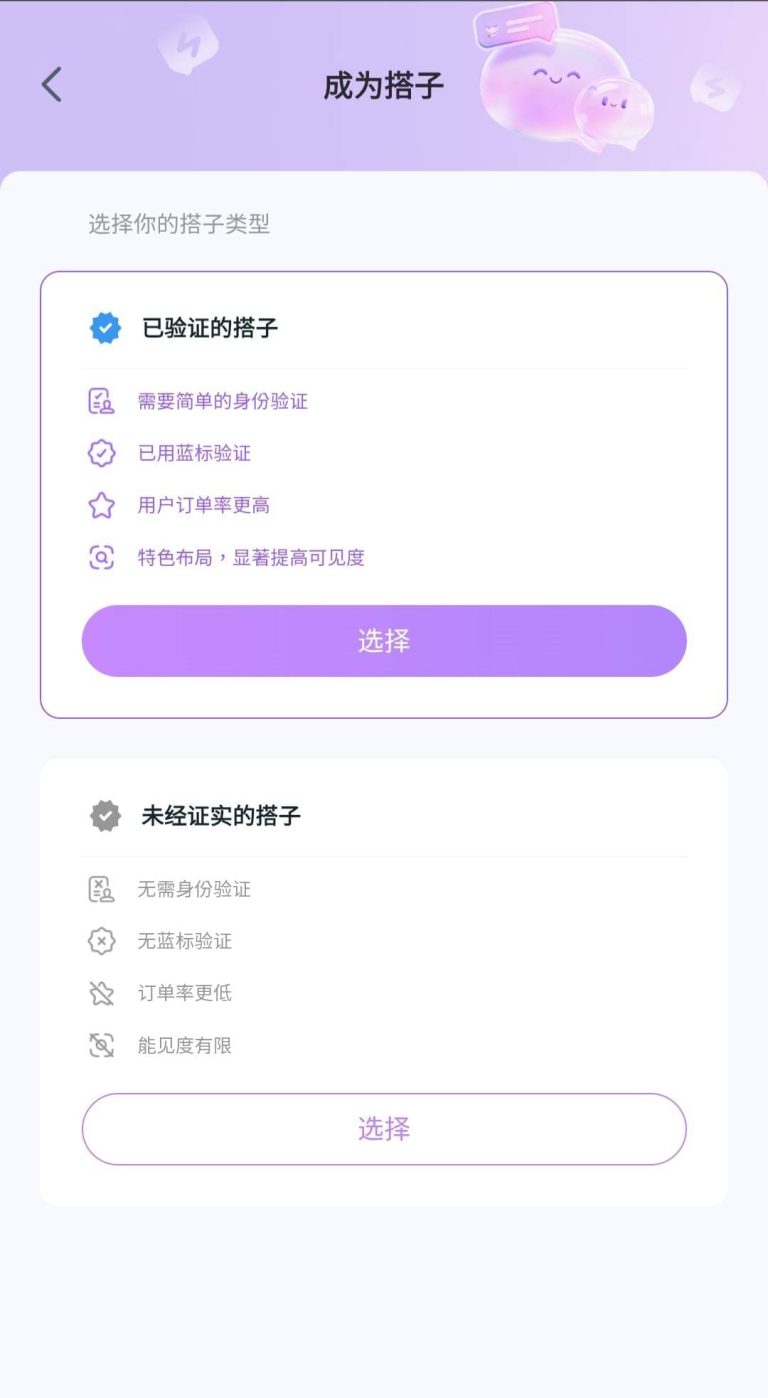
Task: Click the identity verification card icon
Action: click(x=101, y=401)
